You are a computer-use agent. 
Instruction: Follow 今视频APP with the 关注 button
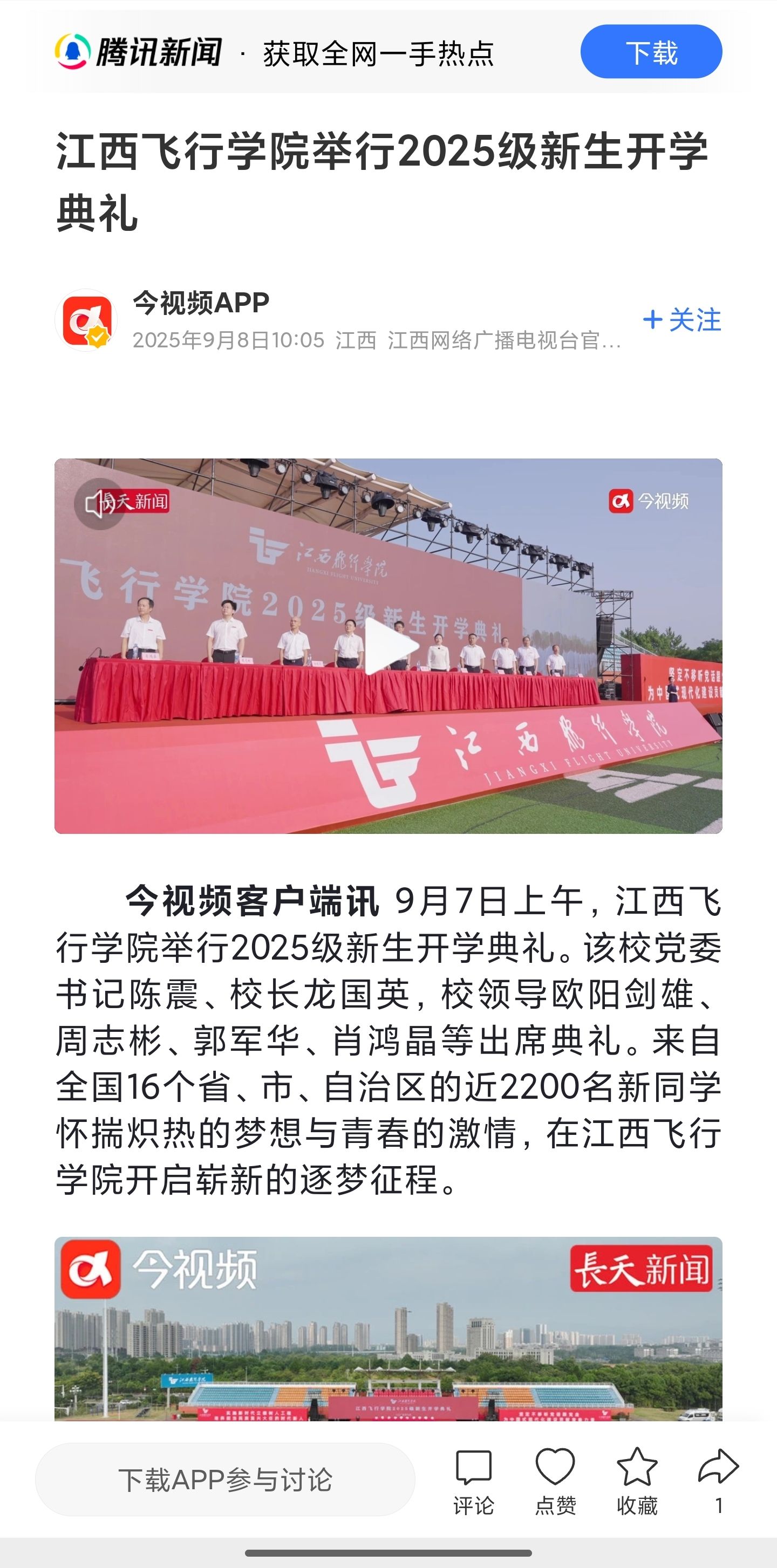click(x=682, y=320)
